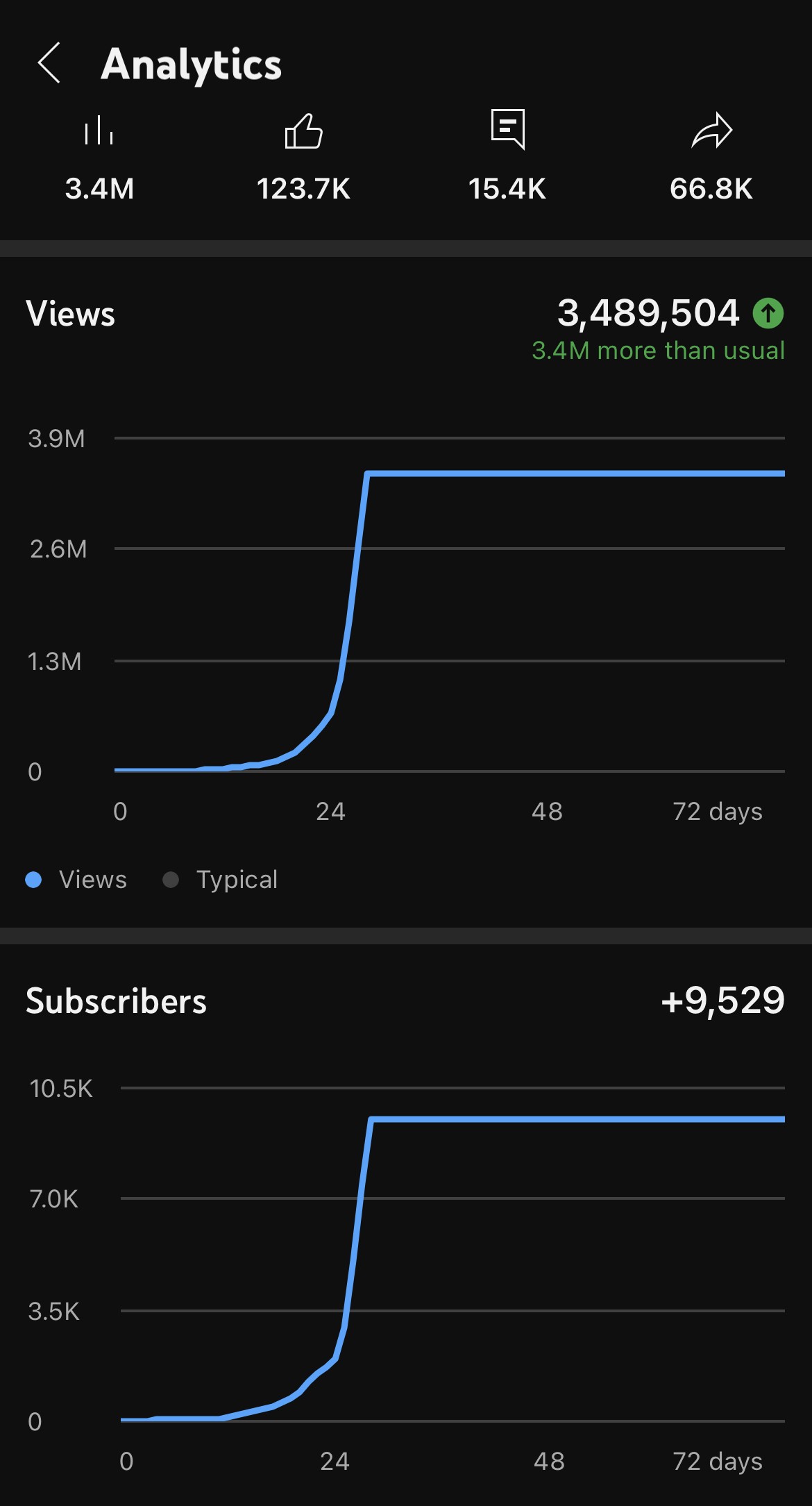This screenshot has height=1506, width=812.
Task: Toggle the Views series in the legend
Action: (76, 880)
